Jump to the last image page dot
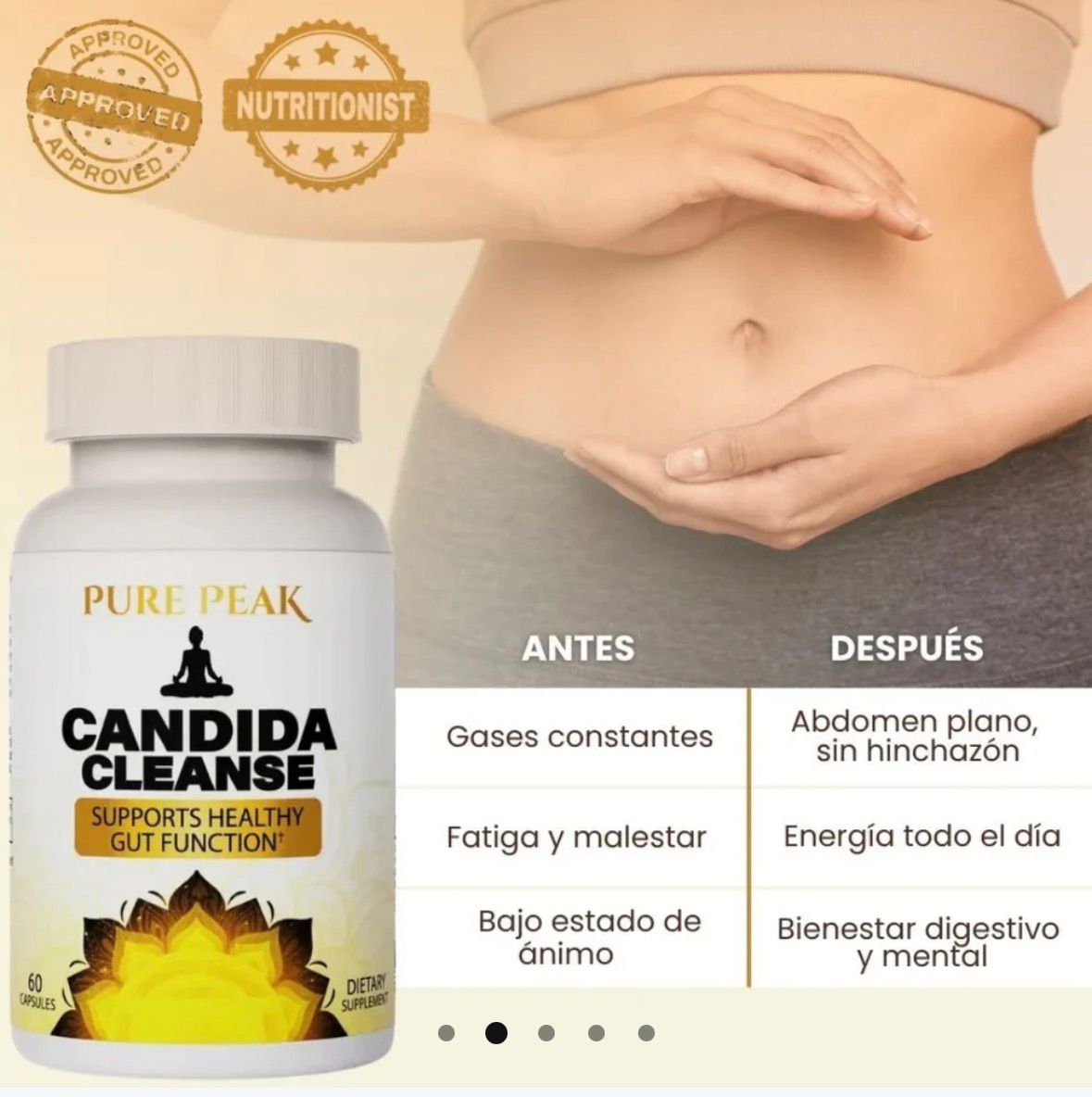Viewport: 1092px width, 1097px height. 646,1033
